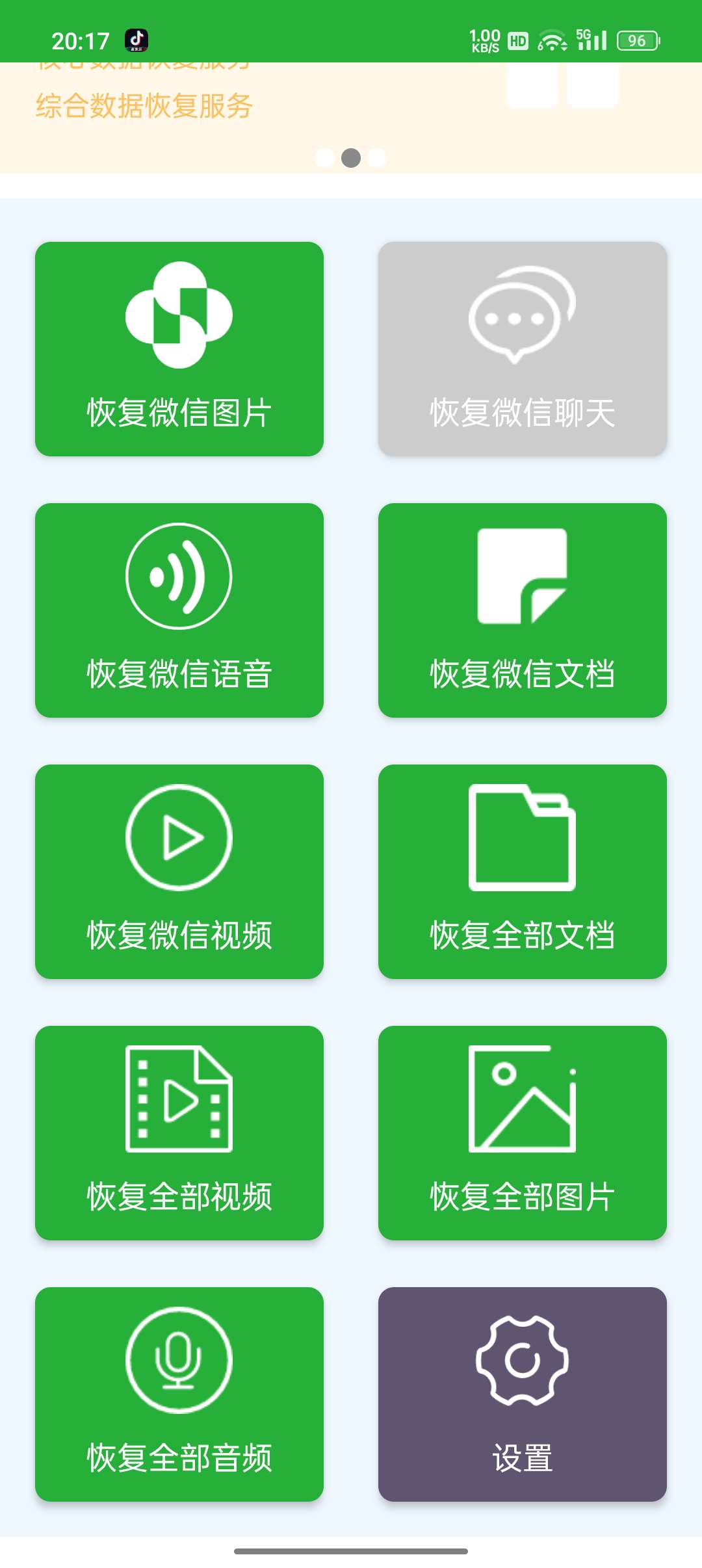Select 恢复全部图片

click(x=523, y=1133)
